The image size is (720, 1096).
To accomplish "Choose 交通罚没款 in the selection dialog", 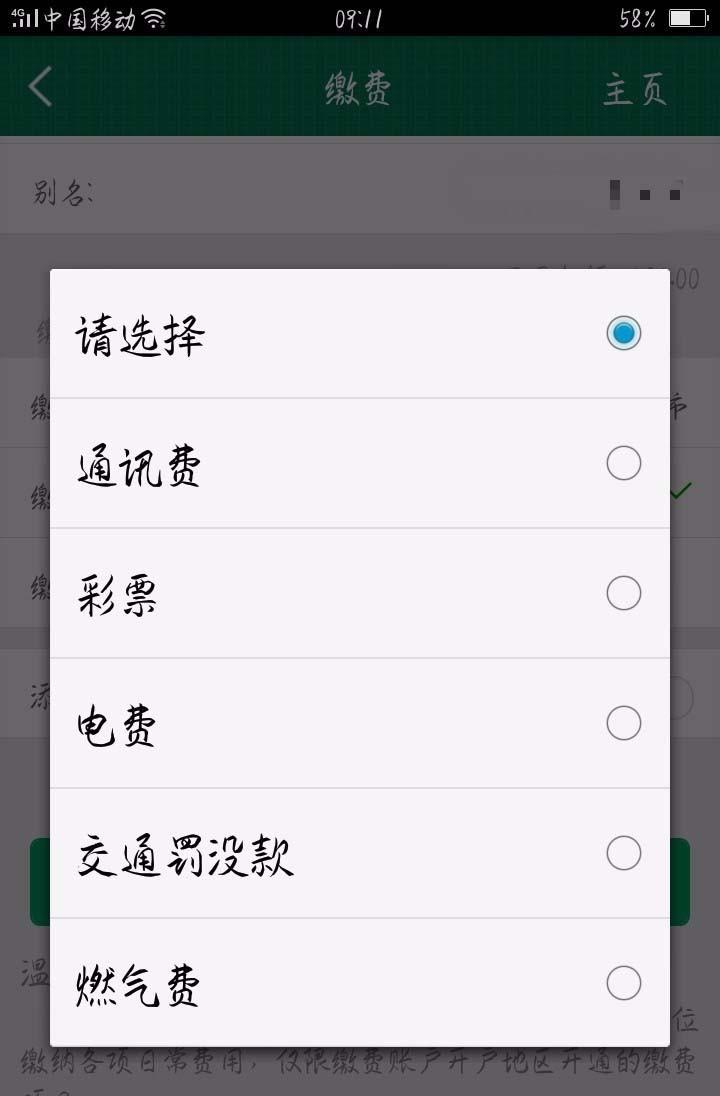I will (x=623, y=853).
